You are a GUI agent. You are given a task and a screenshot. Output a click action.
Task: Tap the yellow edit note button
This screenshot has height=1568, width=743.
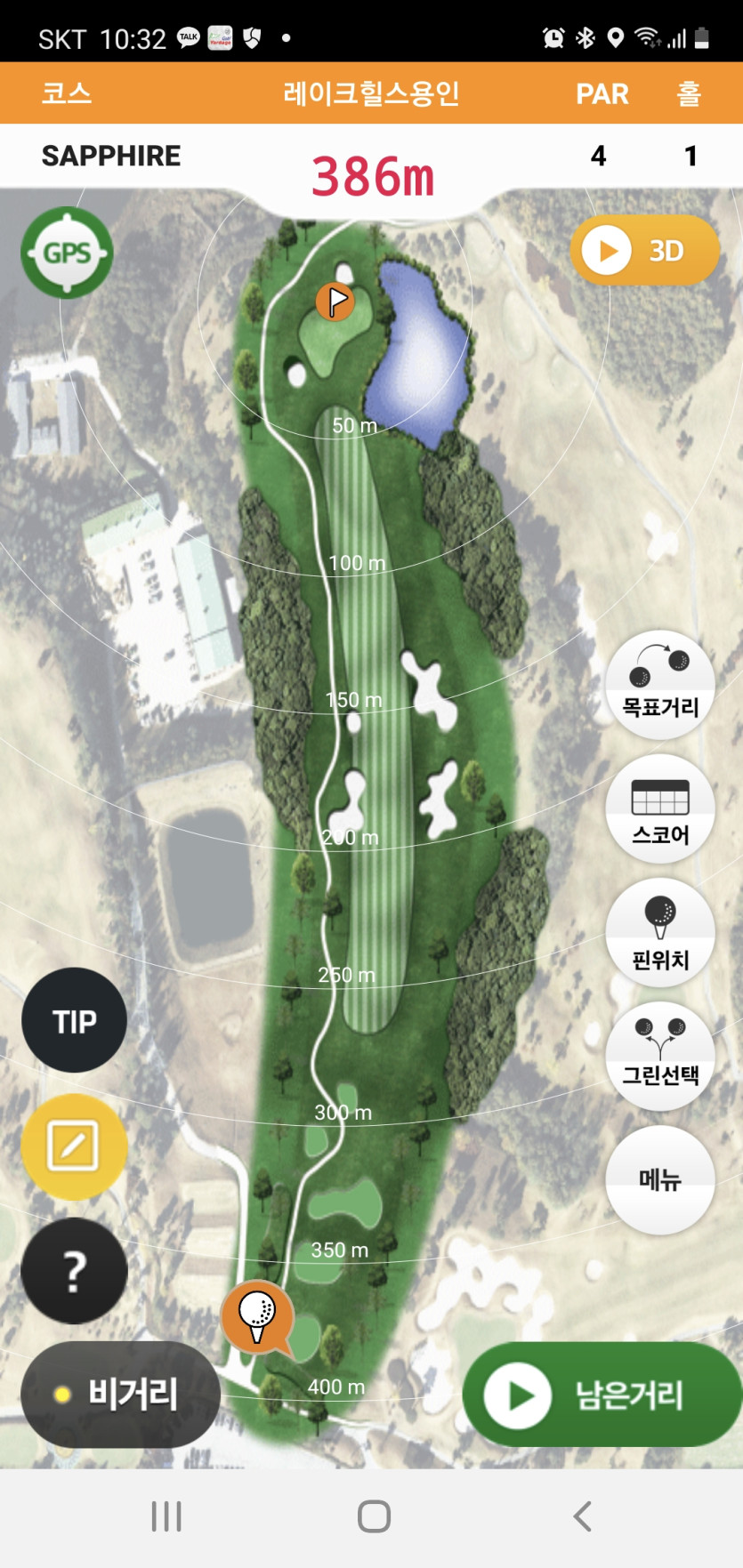[x=74, y=1146]
